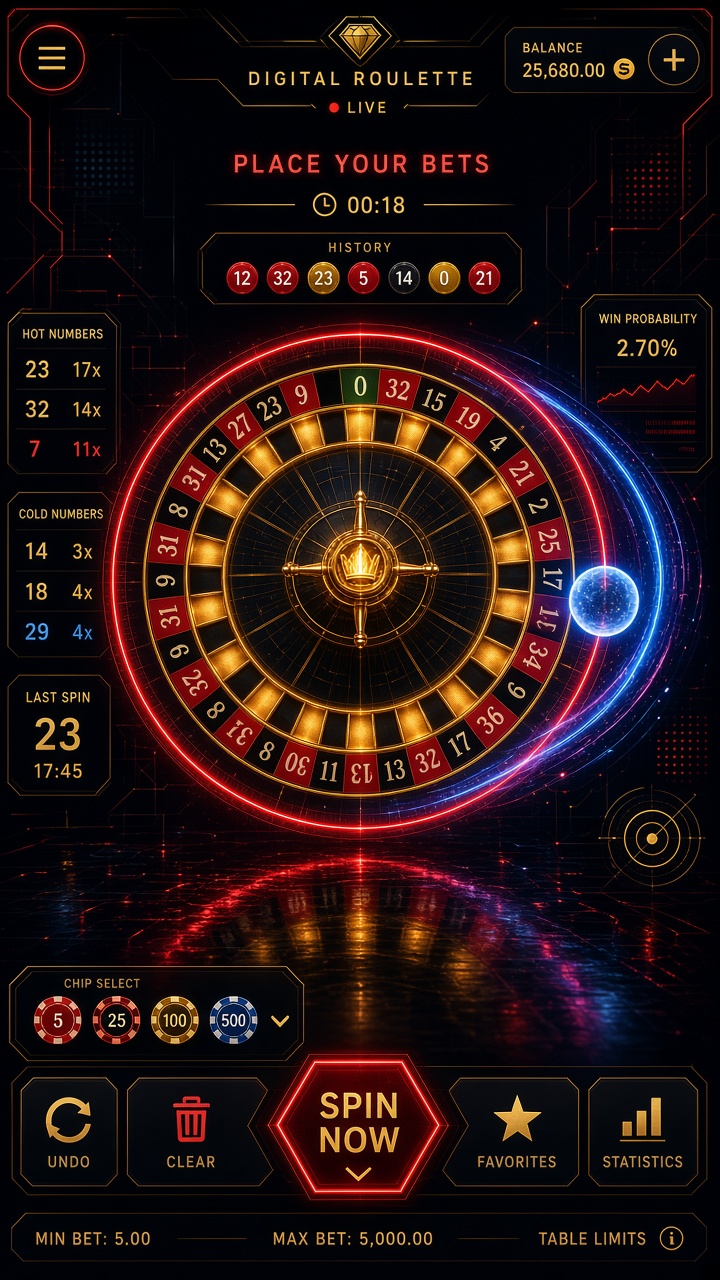Select the 25 chip
Viewport: 720px width, 1280px height.
(x=117, y=1021)
